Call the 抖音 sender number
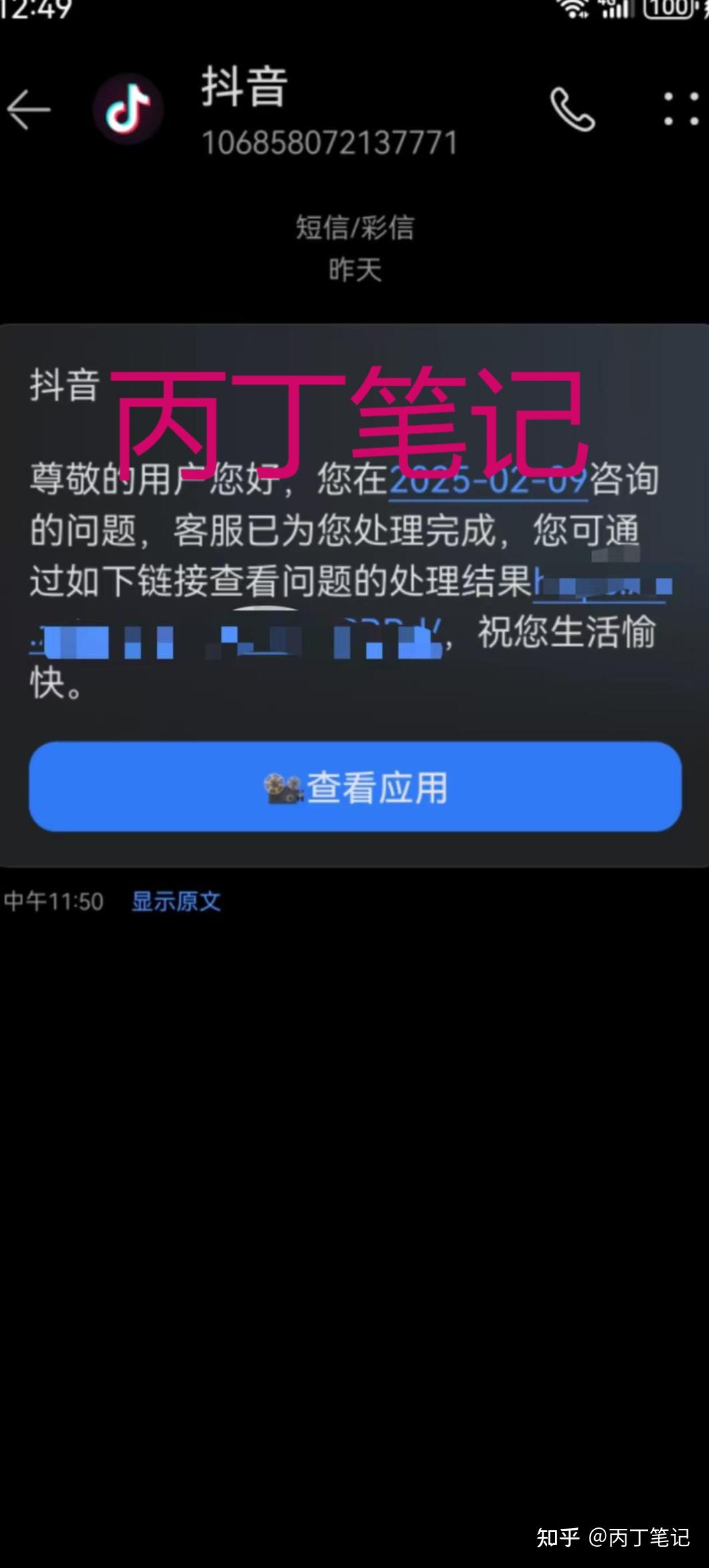The image size is (709, 1568). (x=572, y=110)
